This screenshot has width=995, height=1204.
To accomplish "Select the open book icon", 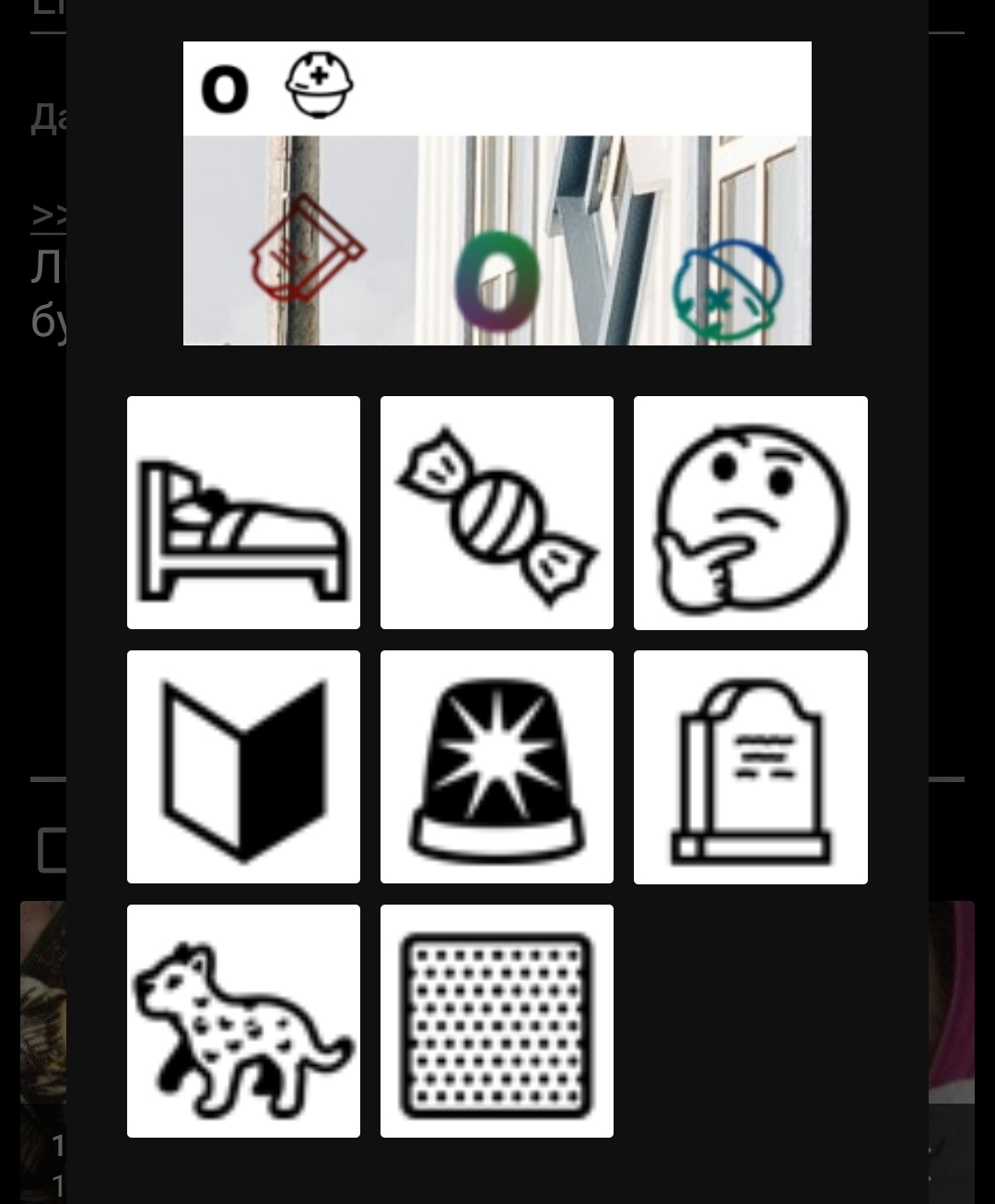I will point(243,767).
